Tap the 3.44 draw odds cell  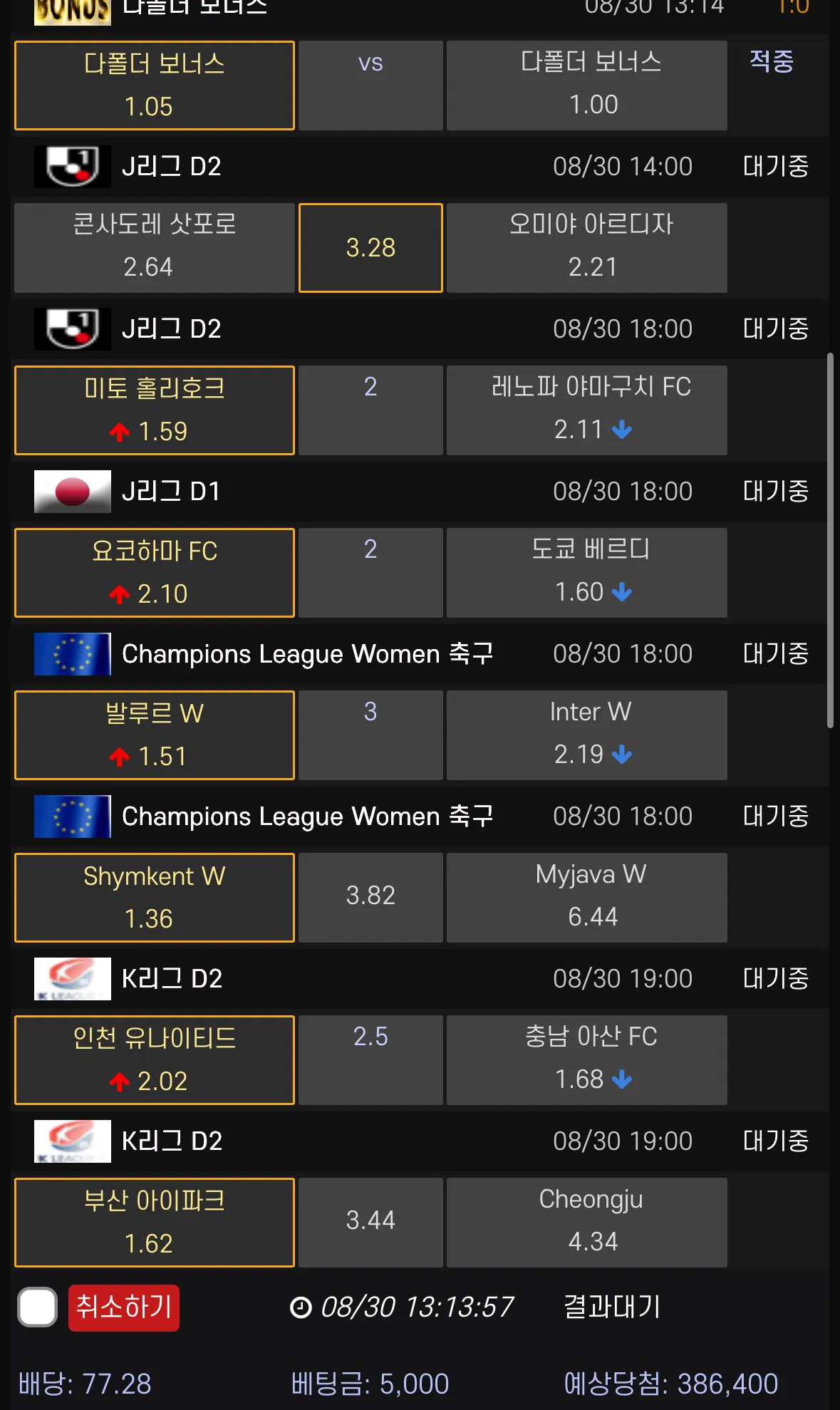pos(370,1222)
